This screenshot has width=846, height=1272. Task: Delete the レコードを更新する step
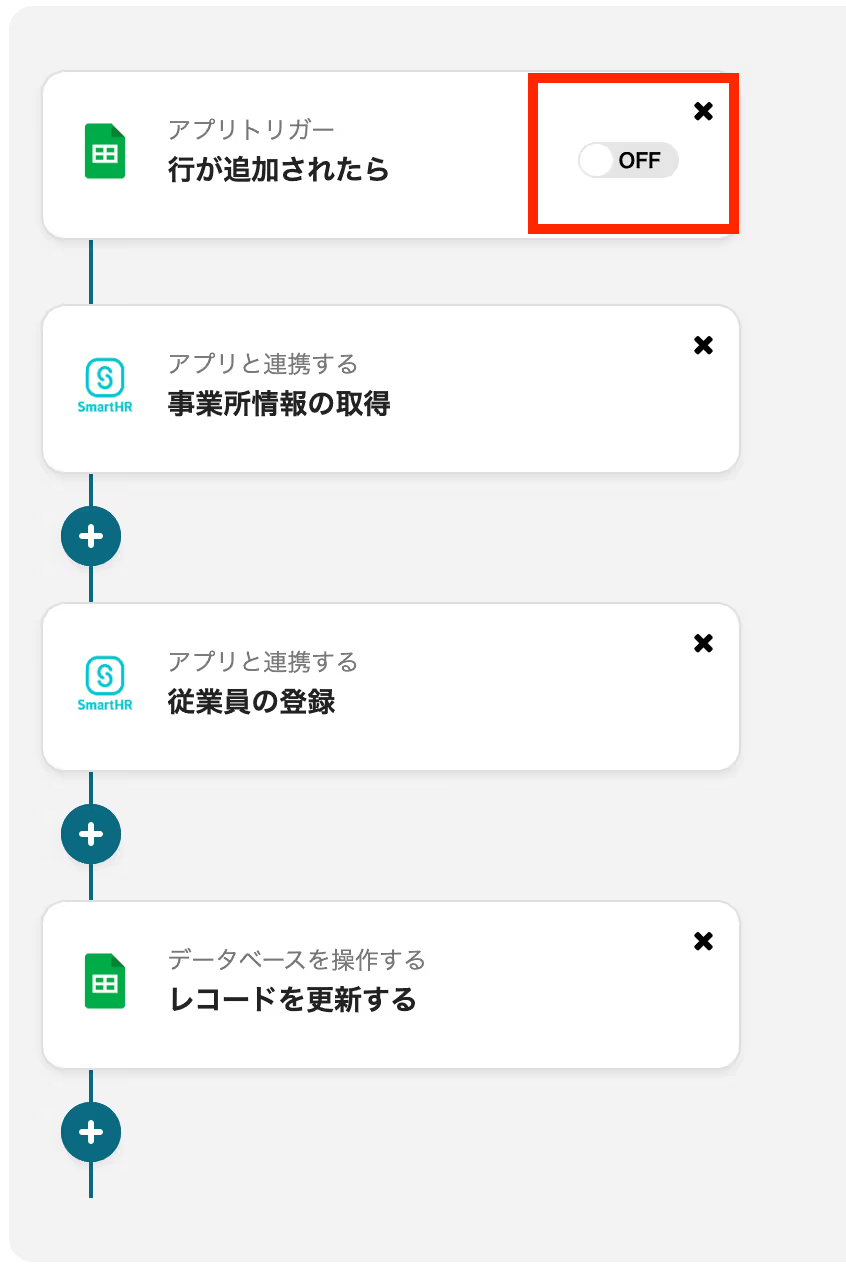pos(704,941)
